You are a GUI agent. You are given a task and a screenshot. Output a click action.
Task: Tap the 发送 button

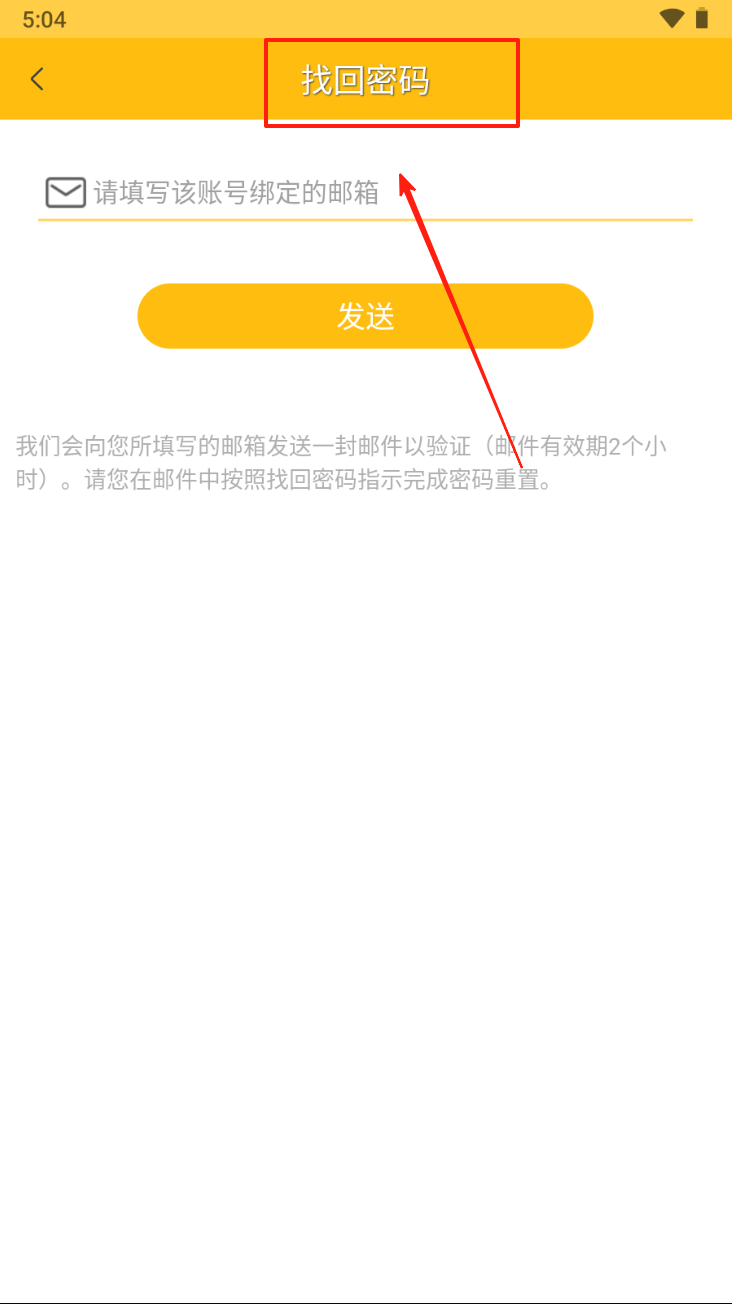pos(365,316)
